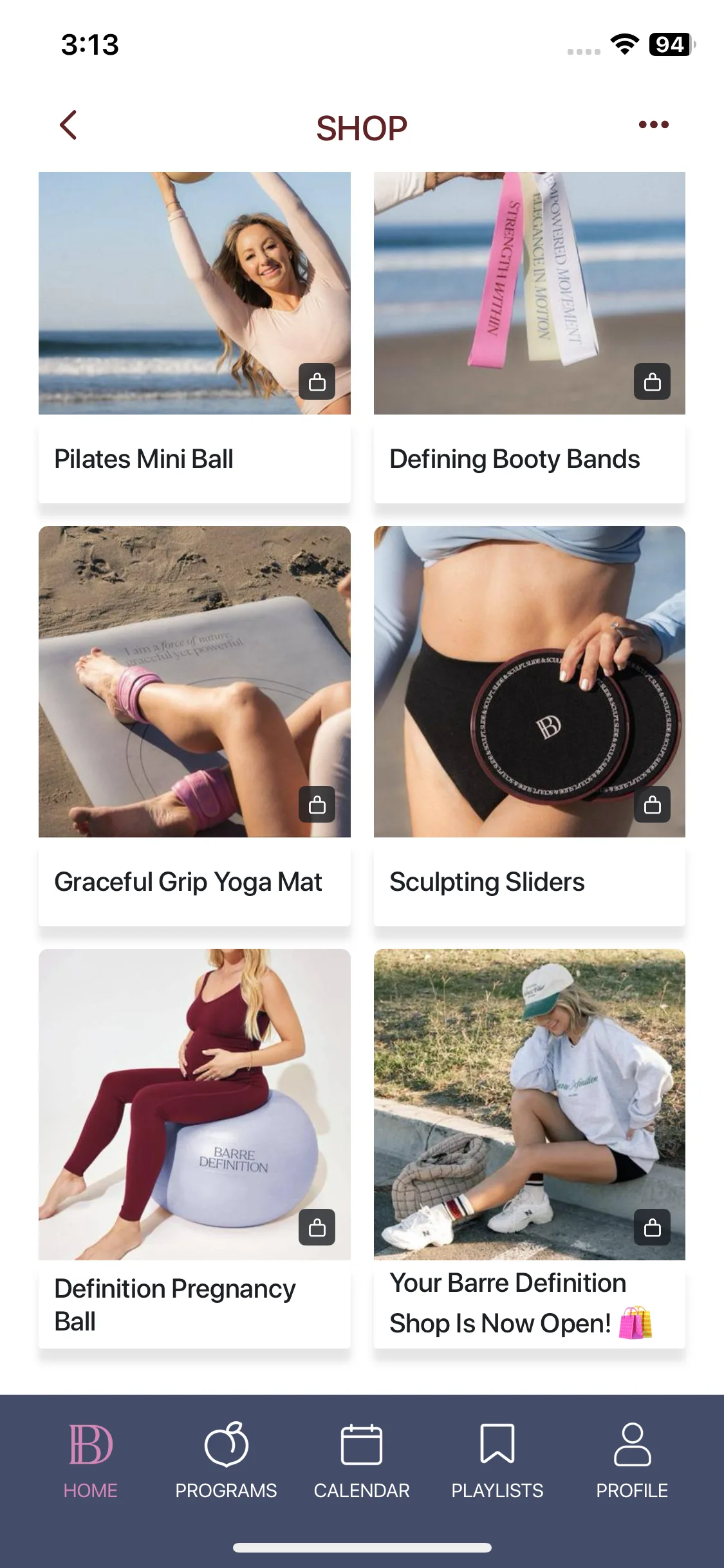The image size is (724, 1568).
Task: Tap the bag icon on Pilates Mini Ball
Action: 317,382
